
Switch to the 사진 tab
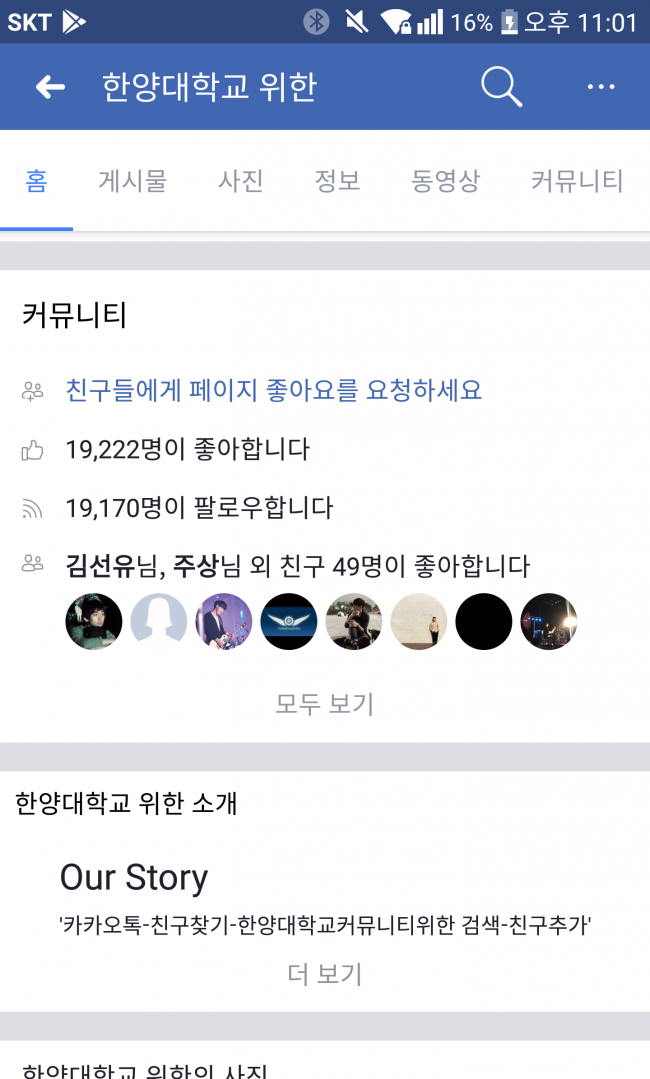click(x=241, y=181)
